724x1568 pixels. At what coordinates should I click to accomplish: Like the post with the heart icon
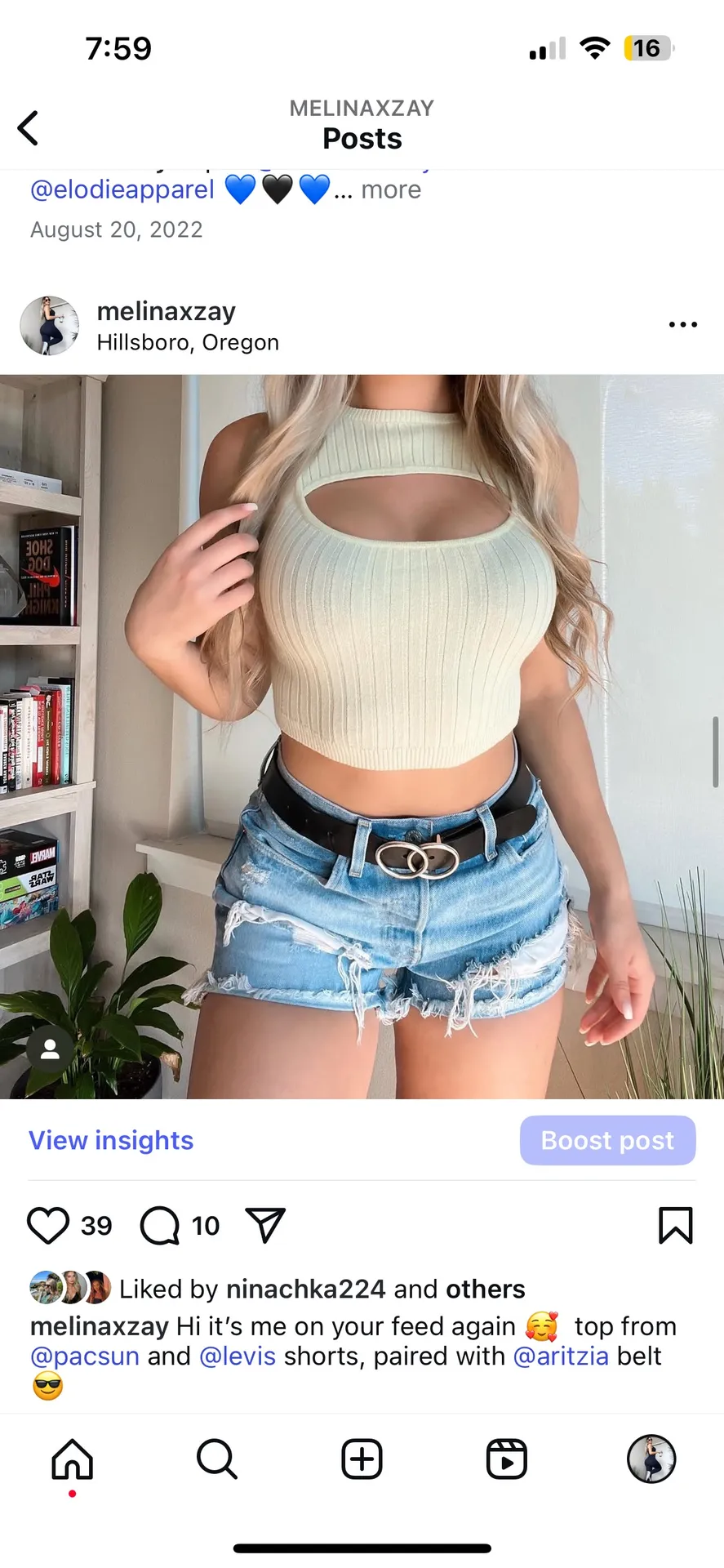[x=48, y=1225]
